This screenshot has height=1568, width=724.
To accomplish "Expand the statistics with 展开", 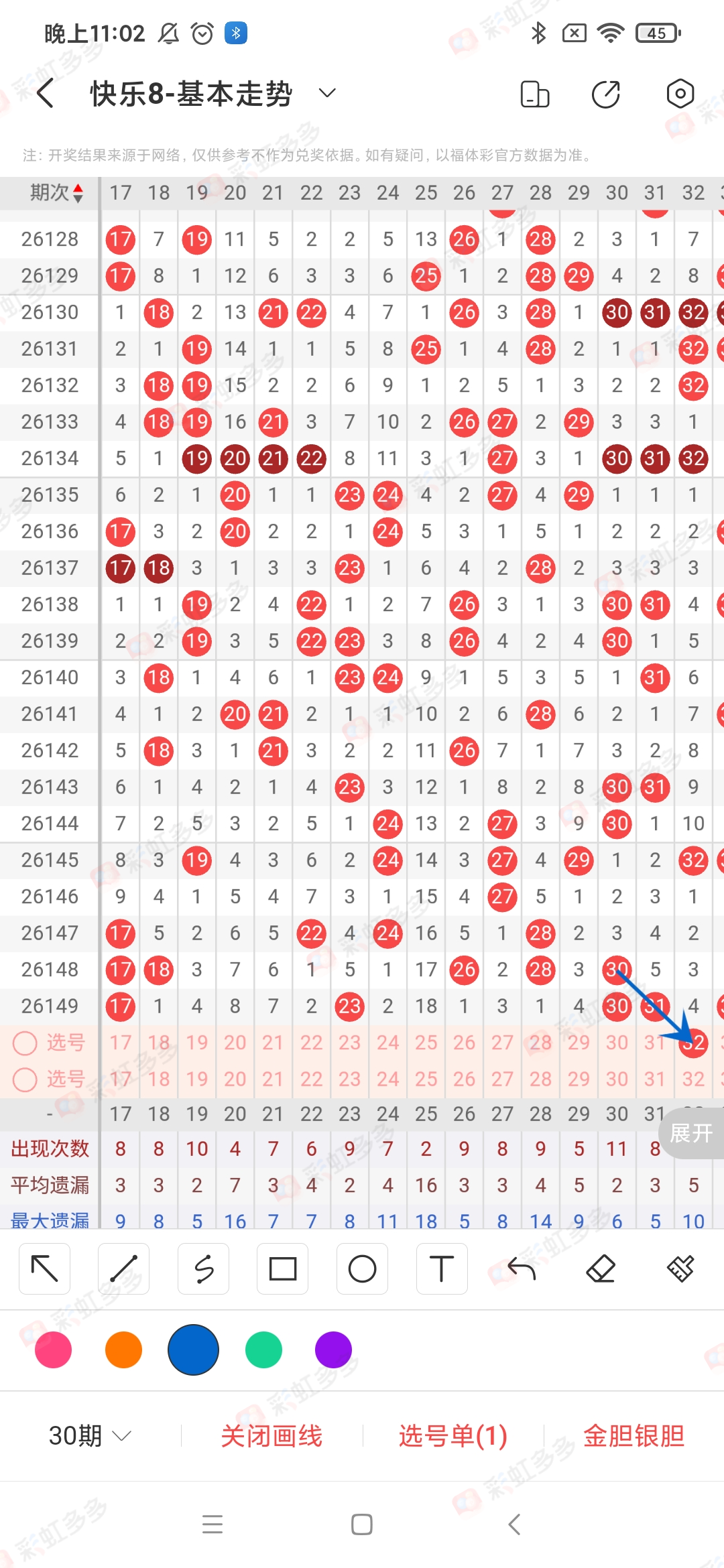I will point(691,1133).
